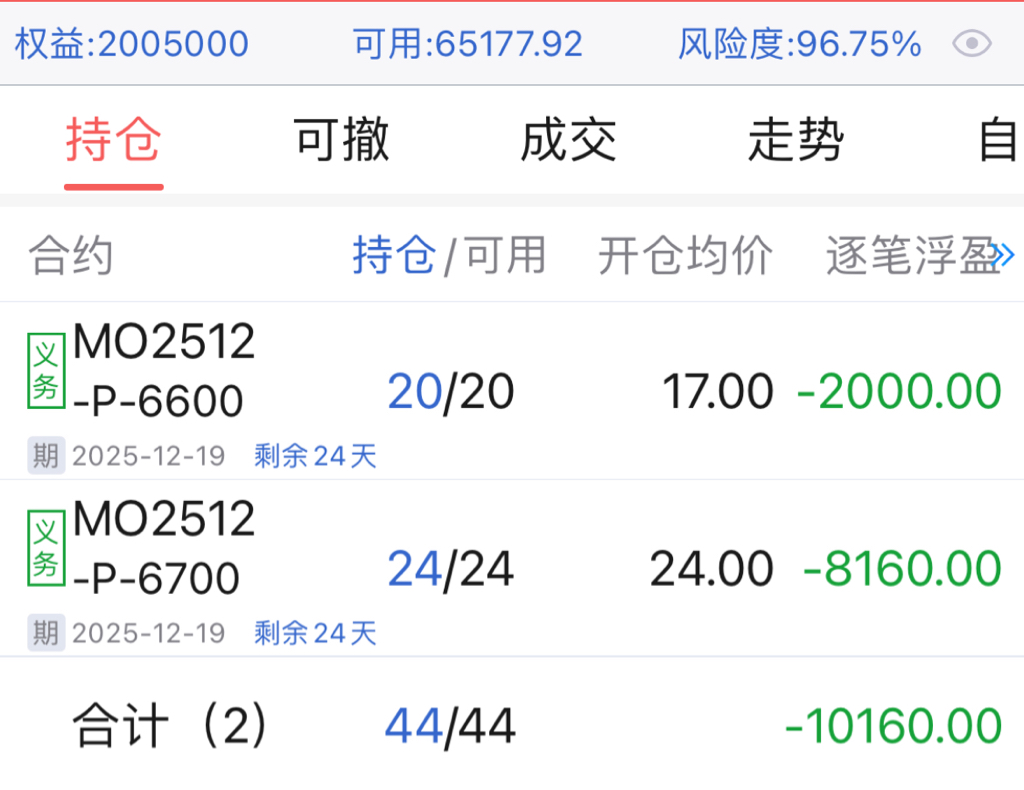Open the MO2512-P-6600 position row
This screenshot has width=1024, height=790.
512,391
